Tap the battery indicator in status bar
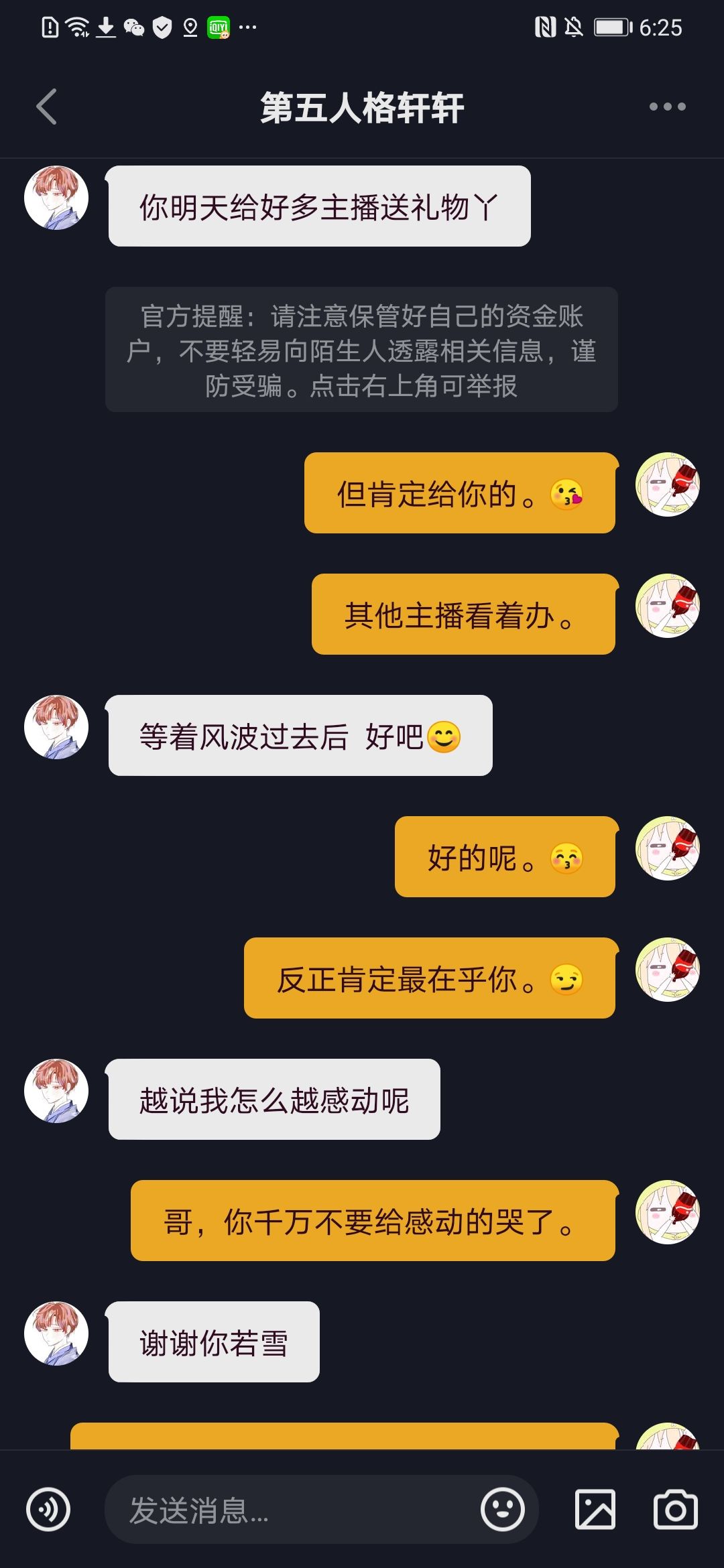Screen dimensions: 724x1568 pyautogui.click(x=613, y=27)
